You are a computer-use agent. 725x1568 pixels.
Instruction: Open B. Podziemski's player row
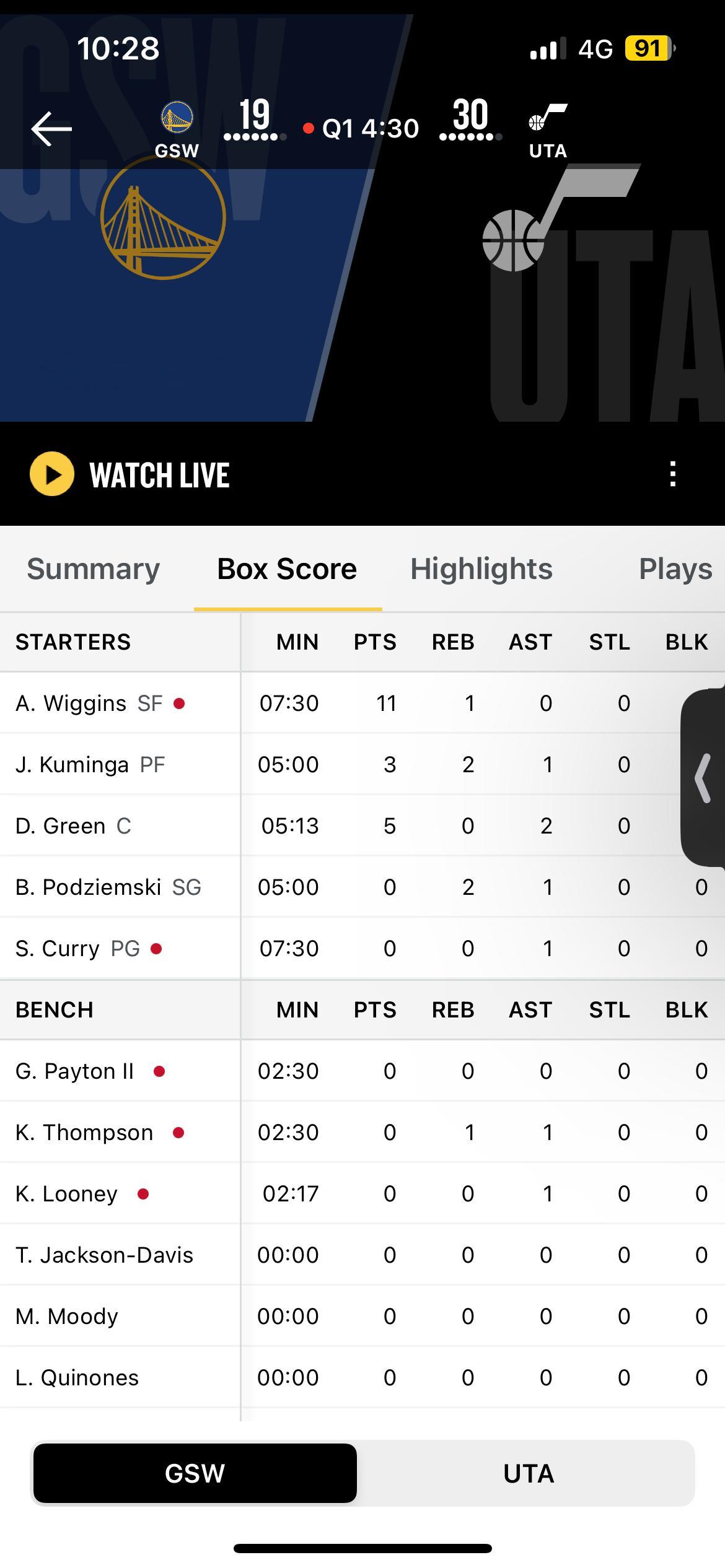(88, 887)
